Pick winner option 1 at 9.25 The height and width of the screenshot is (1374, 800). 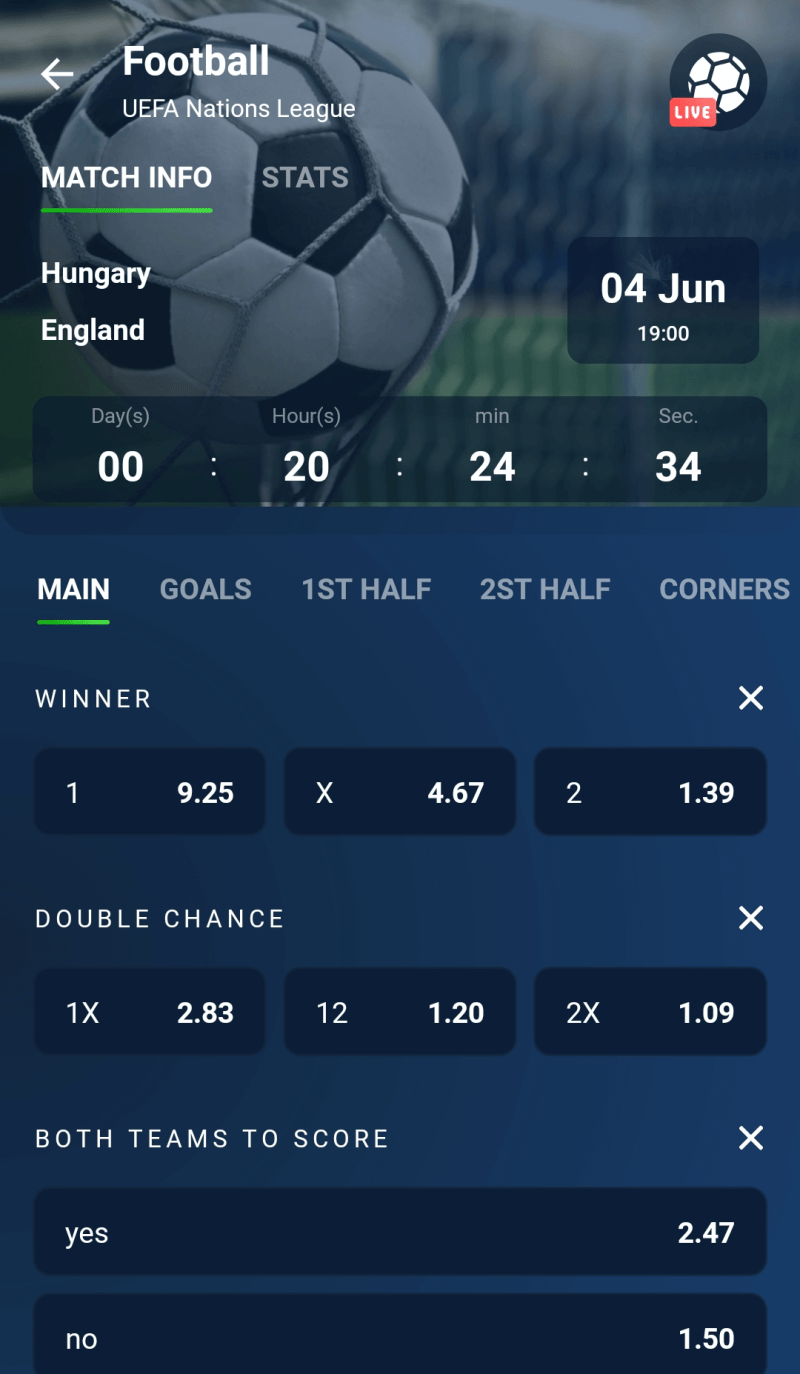[150, 792]
